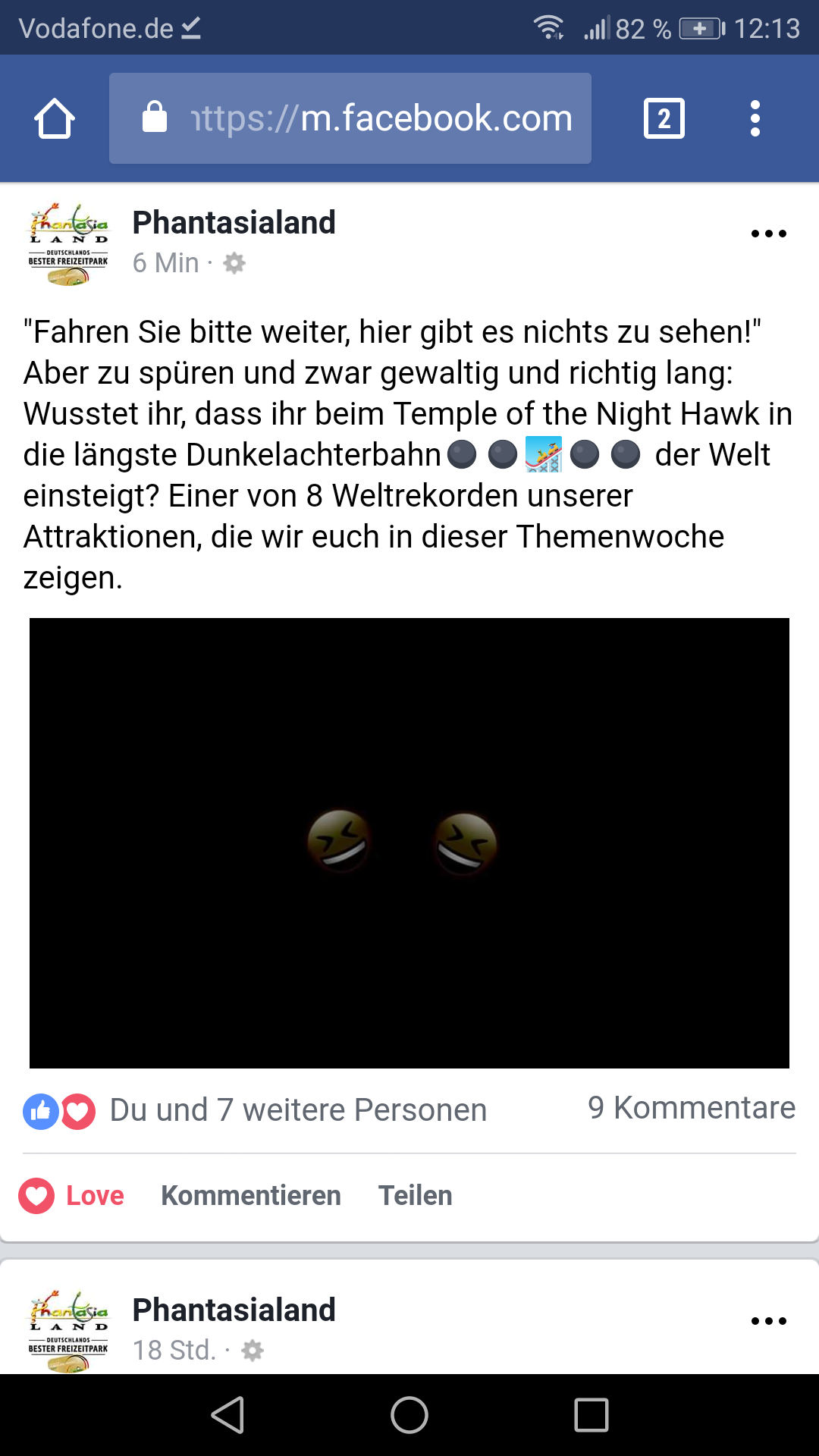
Task: Go back with the system back button
Action: click(x=227, y=1415)
